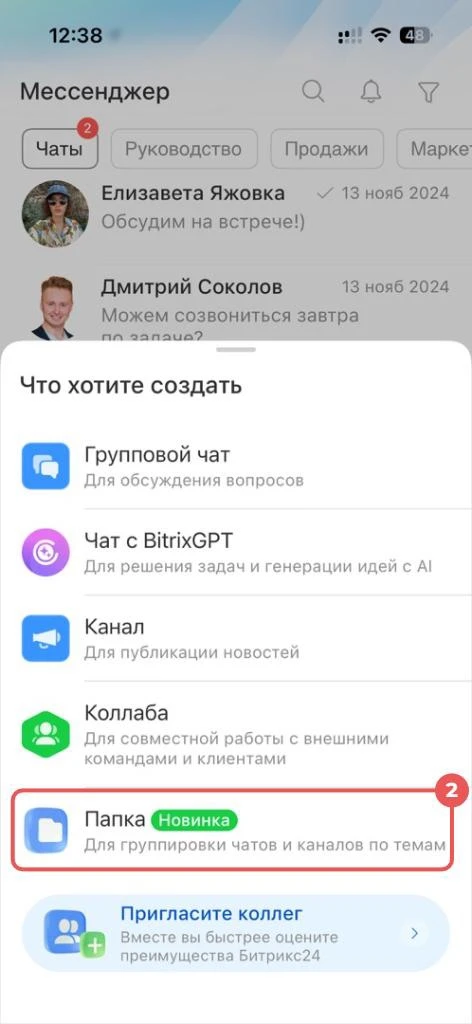Open the notifications bell
The width and height of the screenshot is (472, 1024).
pyautogui.click(x=371, y=92)
